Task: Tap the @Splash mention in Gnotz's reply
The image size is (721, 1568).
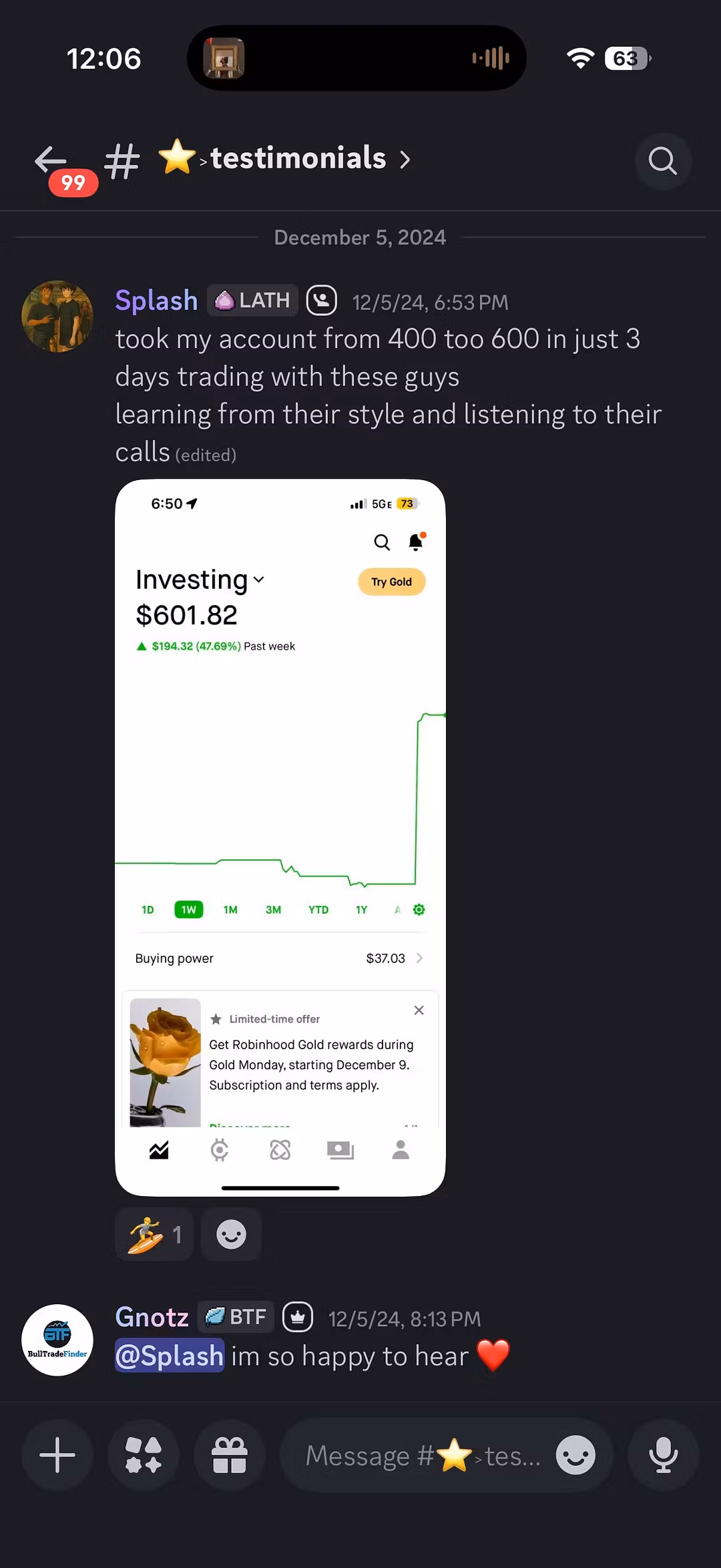Action: [170, 1356]
